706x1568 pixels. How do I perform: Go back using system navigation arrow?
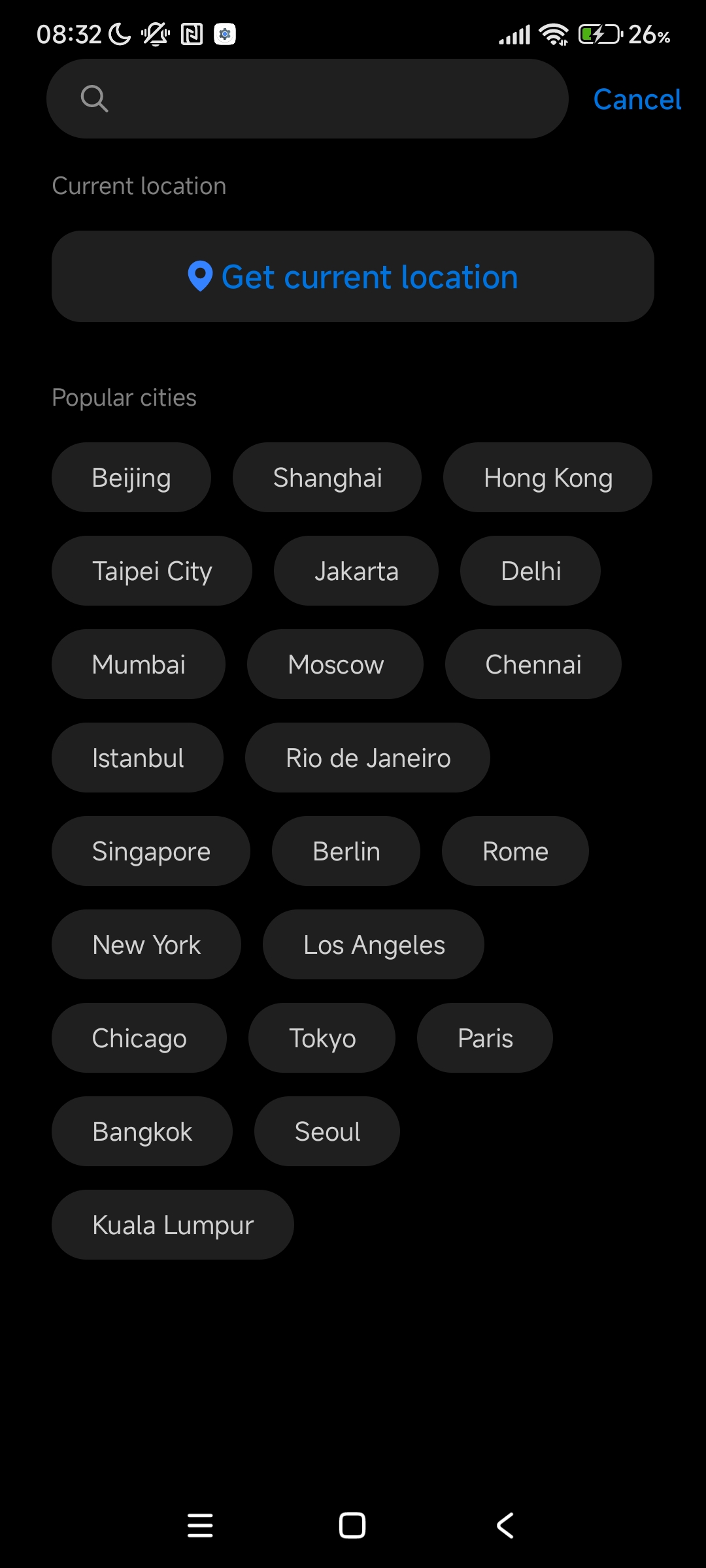point(505,1526)
